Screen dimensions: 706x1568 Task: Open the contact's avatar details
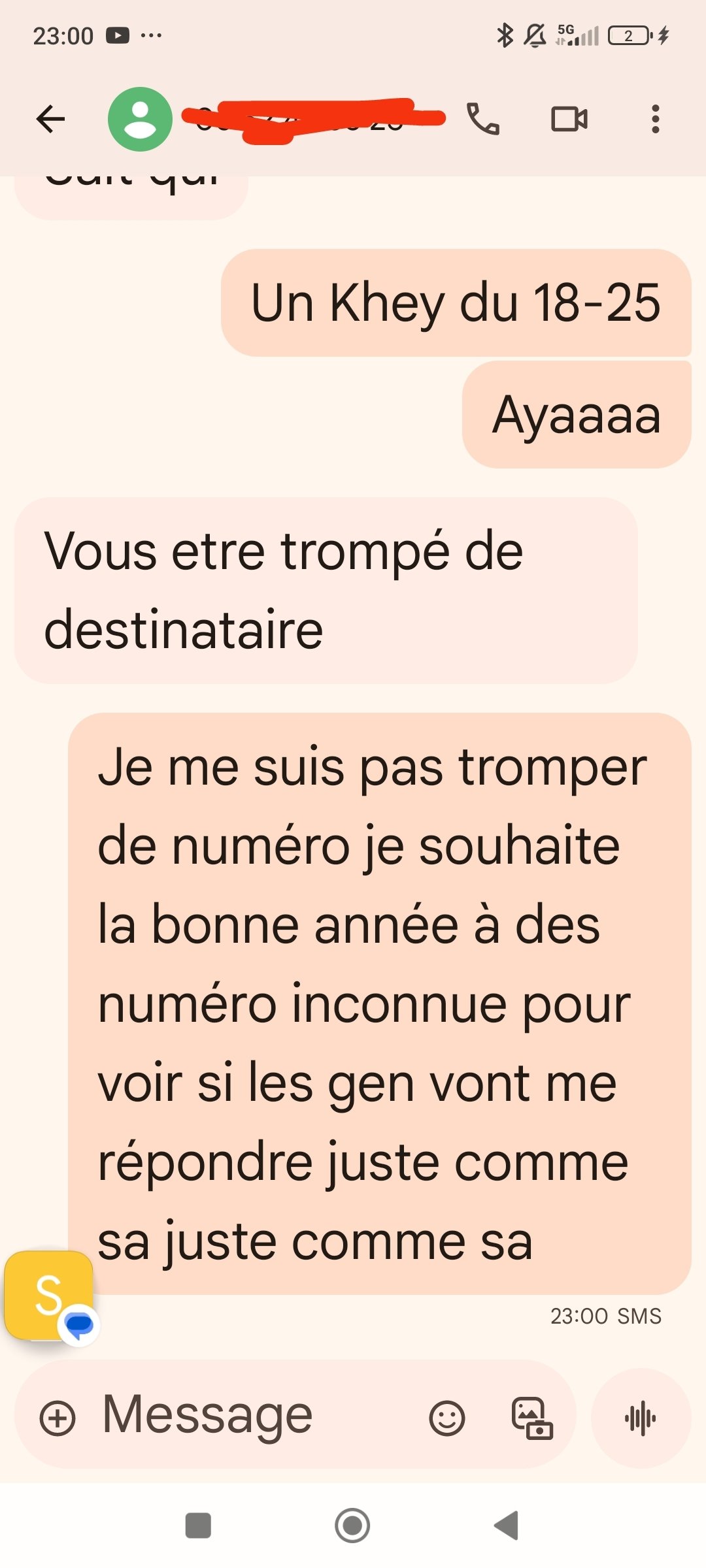140,119
